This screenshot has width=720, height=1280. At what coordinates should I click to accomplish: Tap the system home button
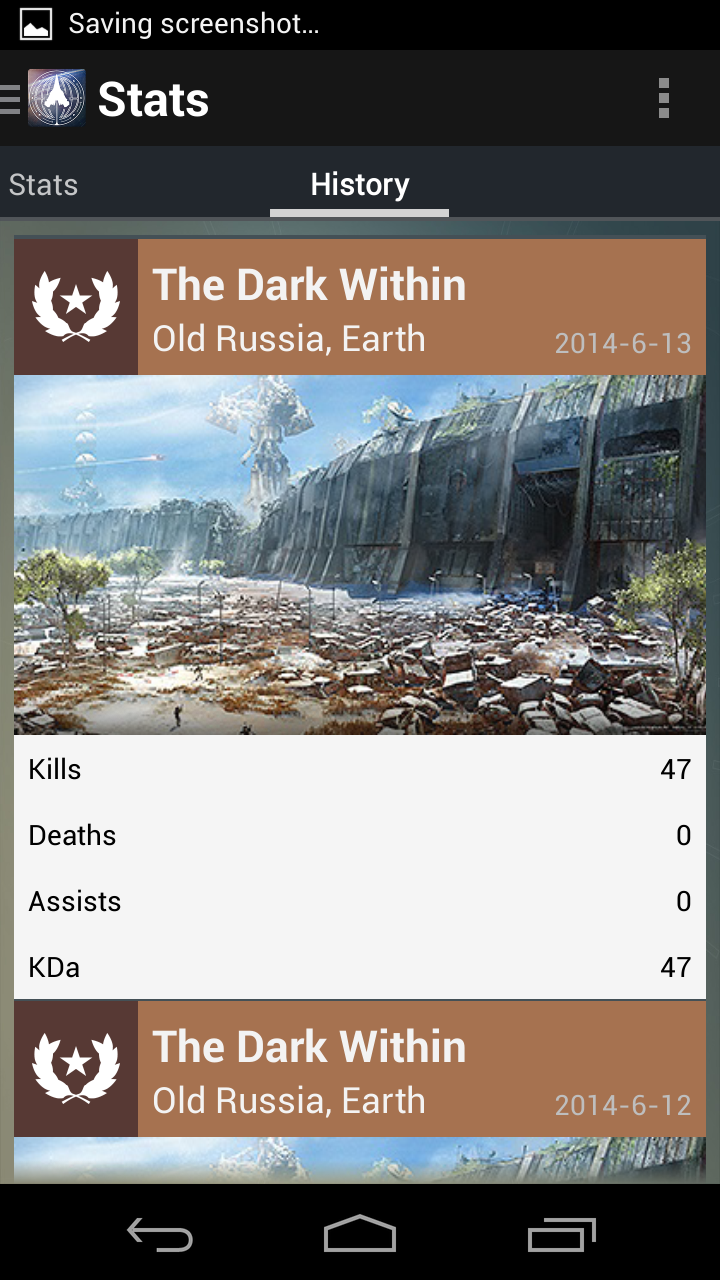[360, 1235]
